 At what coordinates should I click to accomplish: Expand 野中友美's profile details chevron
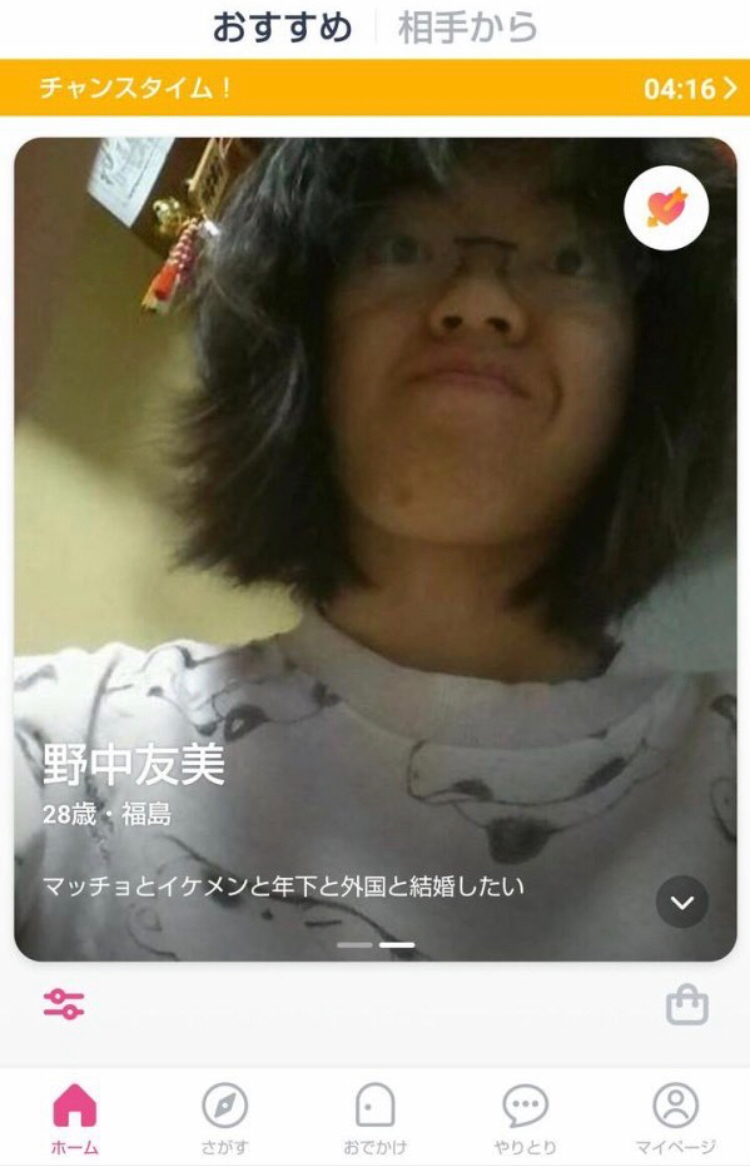click(682, 902)
